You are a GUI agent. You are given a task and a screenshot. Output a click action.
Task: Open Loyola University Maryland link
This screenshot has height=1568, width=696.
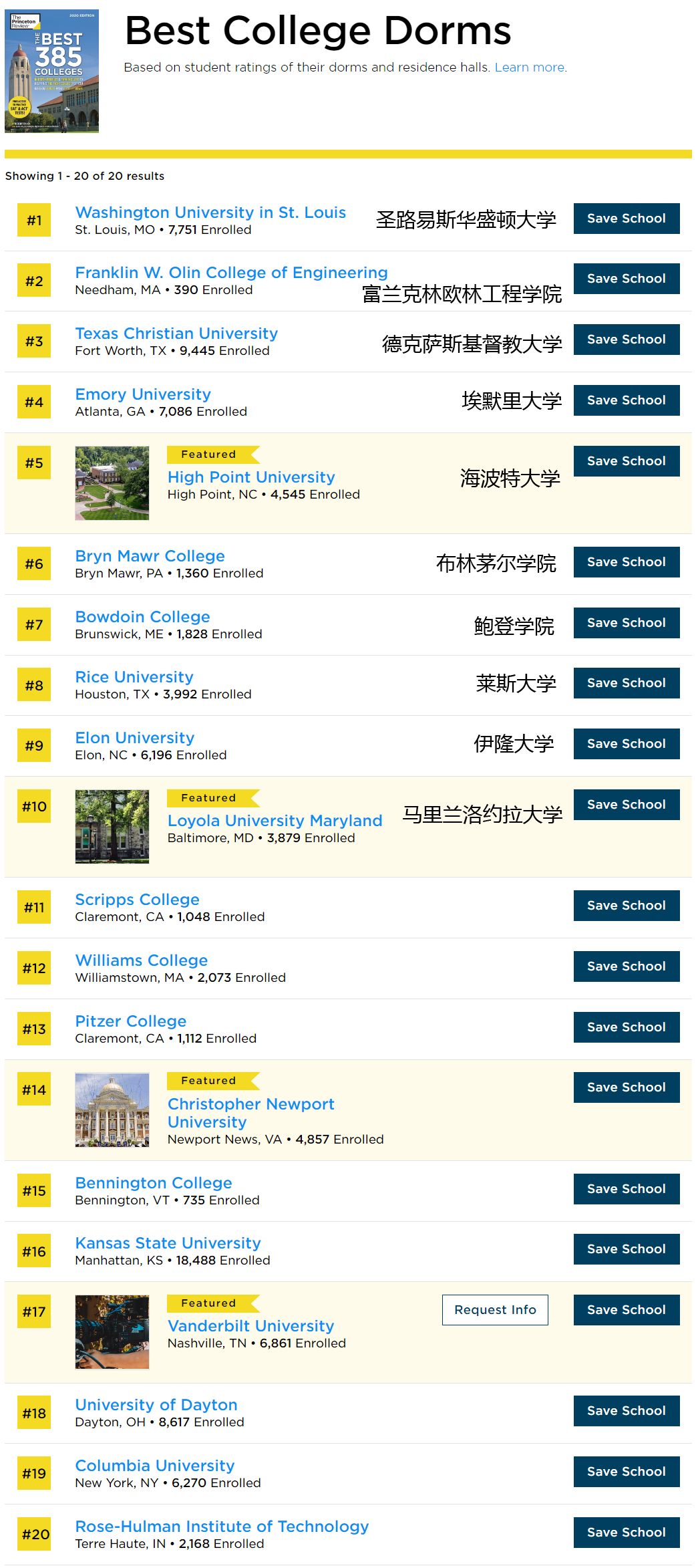click(275, 821)
